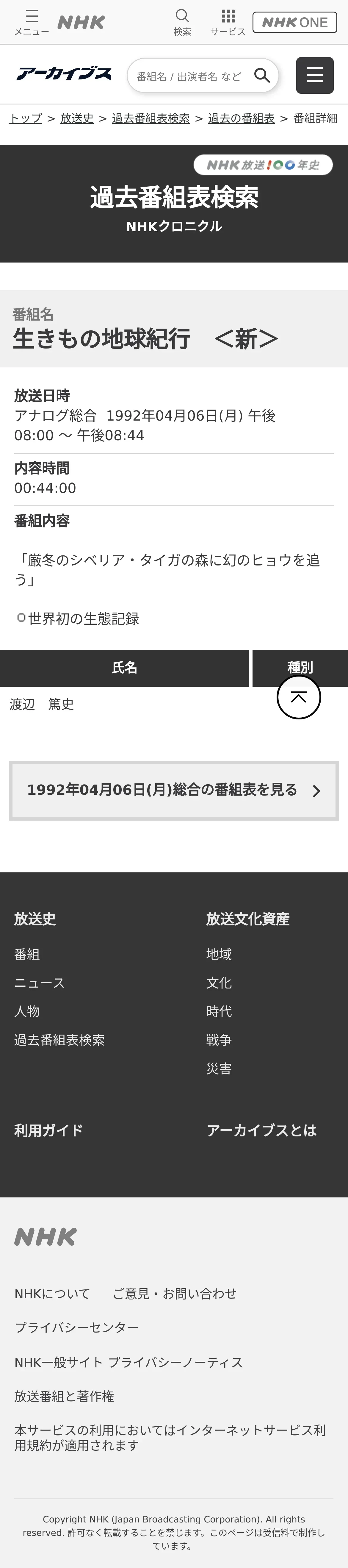Image resolution: width=348 pixels, height=1568 pixels.
Task: Open ニュース in the footer
Action: coord(40,983)
